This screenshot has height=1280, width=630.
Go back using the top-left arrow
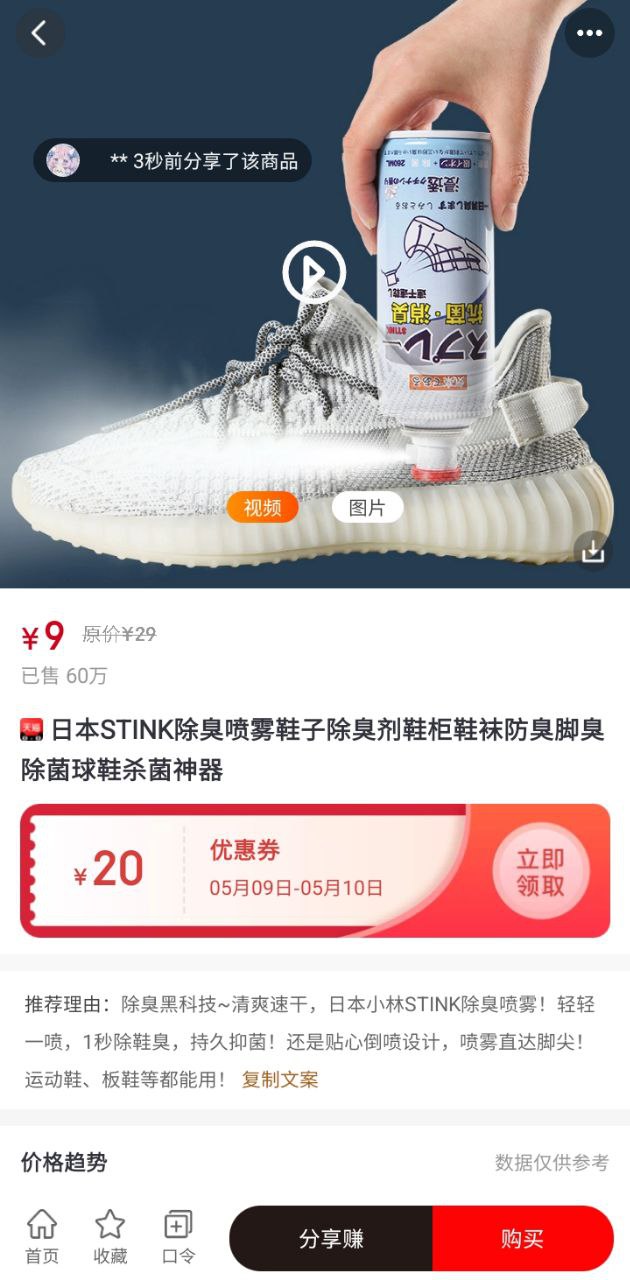[x=39, y=34]
